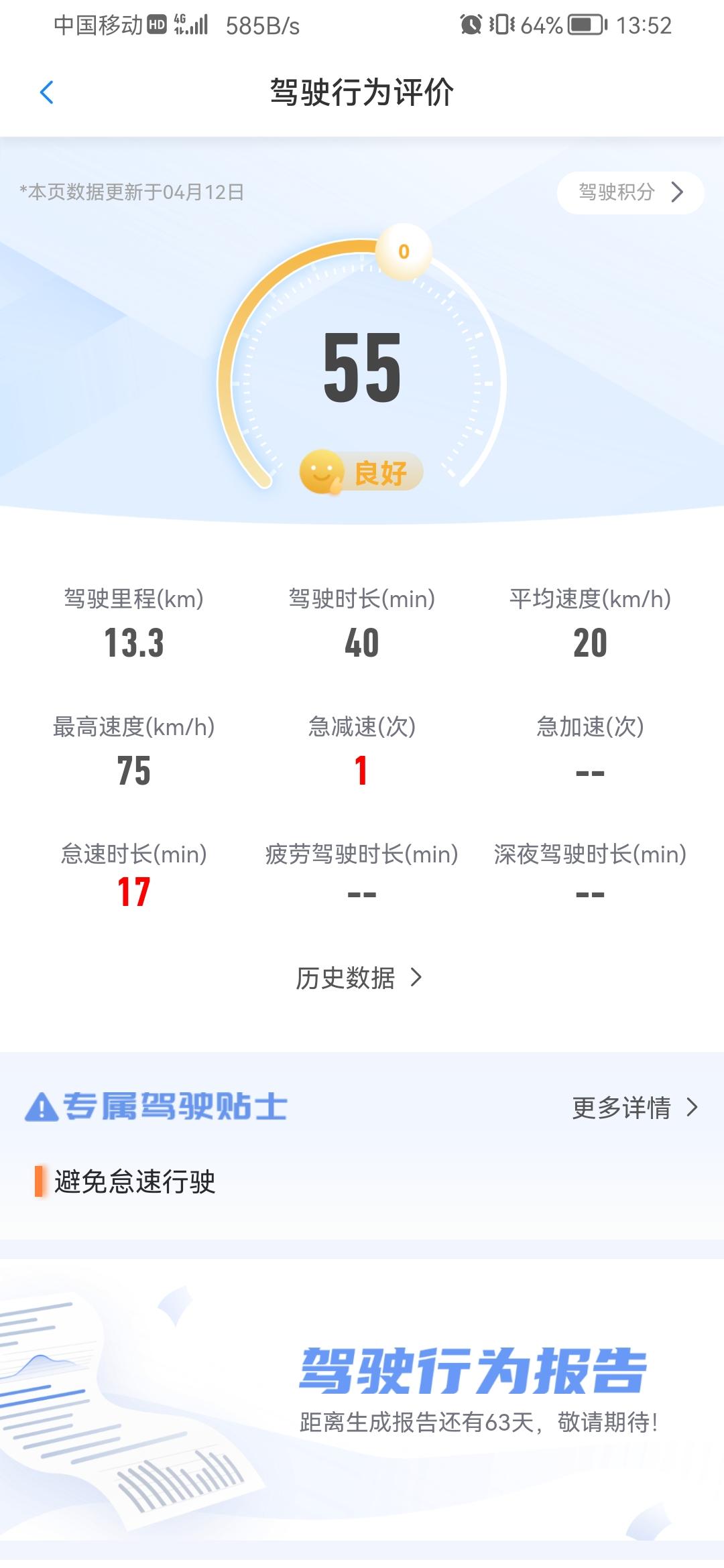
Task: Open 更多详情 for driving tips
Action: pyautogui.click(x=633, y=1108)
